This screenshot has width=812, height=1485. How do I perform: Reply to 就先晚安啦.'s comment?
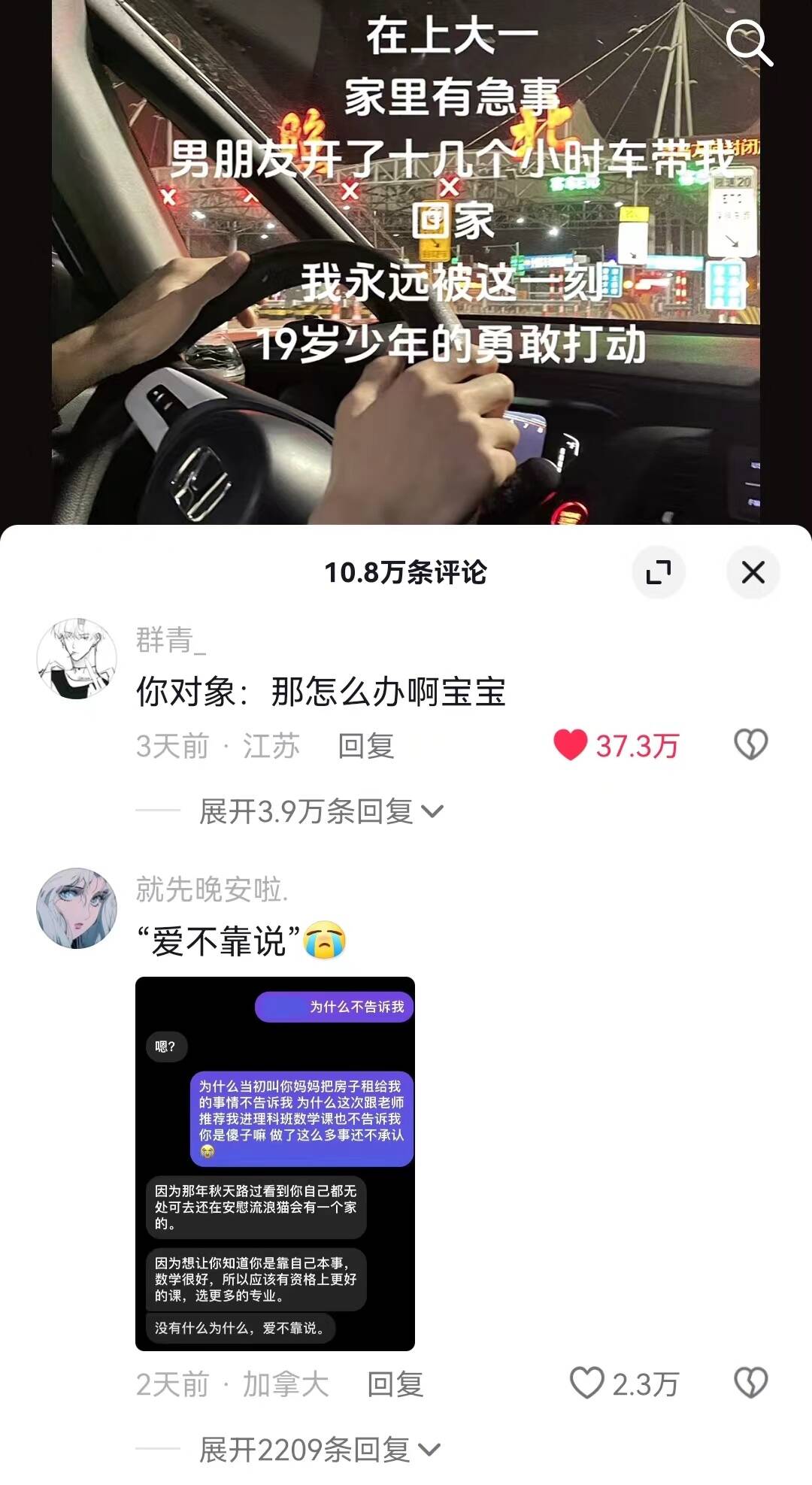coord(395,1383)
